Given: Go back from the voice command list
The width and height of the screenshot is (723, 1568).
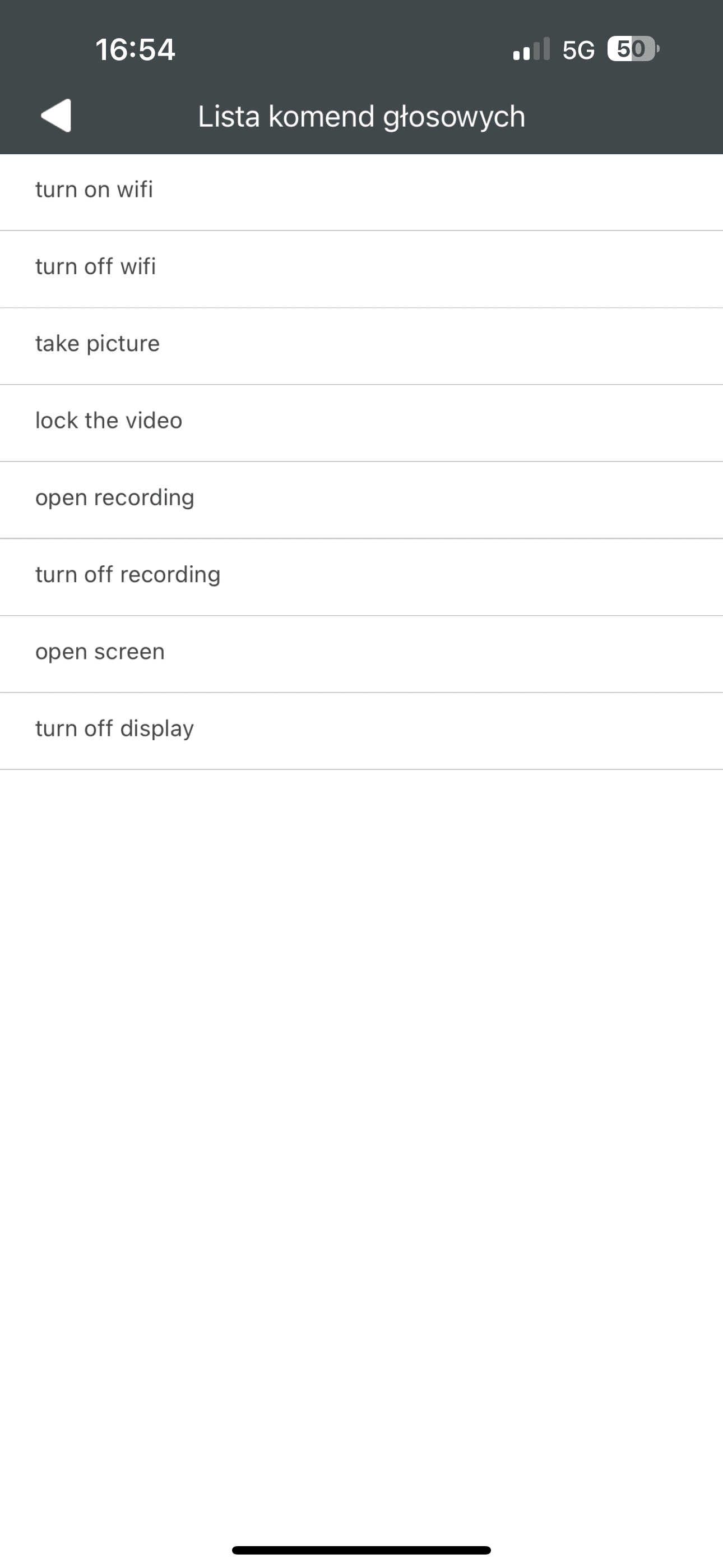Looking at the screenshot, I should [x=56, y=116].
